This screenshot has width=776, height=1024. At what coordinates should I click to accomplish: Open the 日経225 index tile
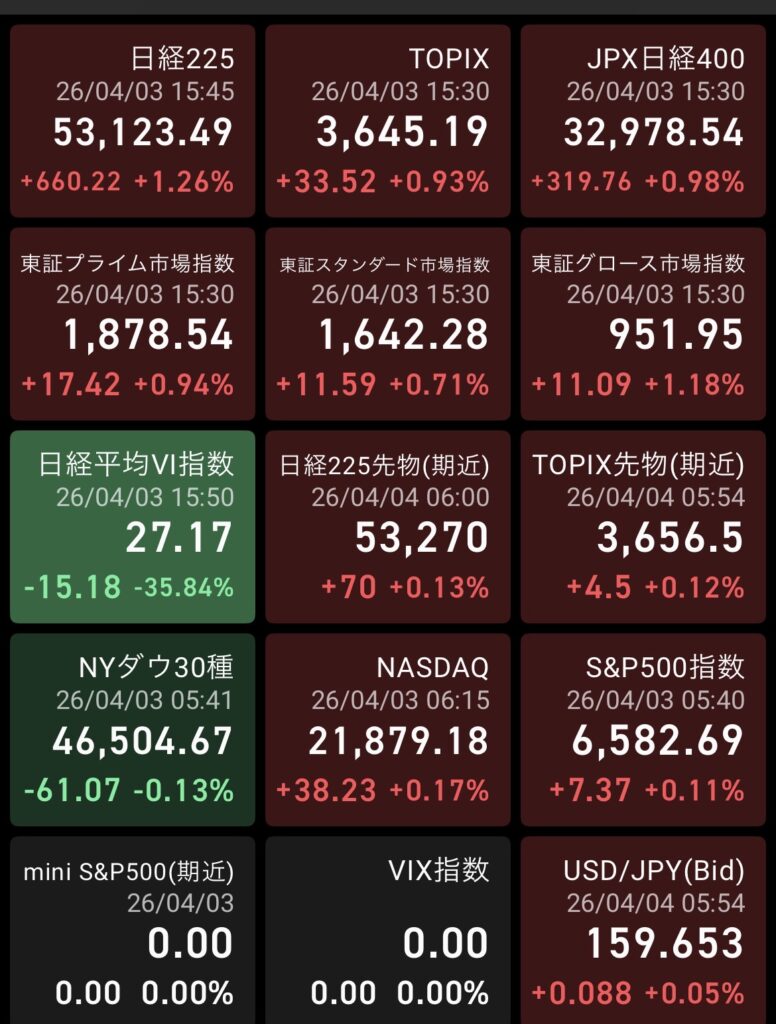132,121
